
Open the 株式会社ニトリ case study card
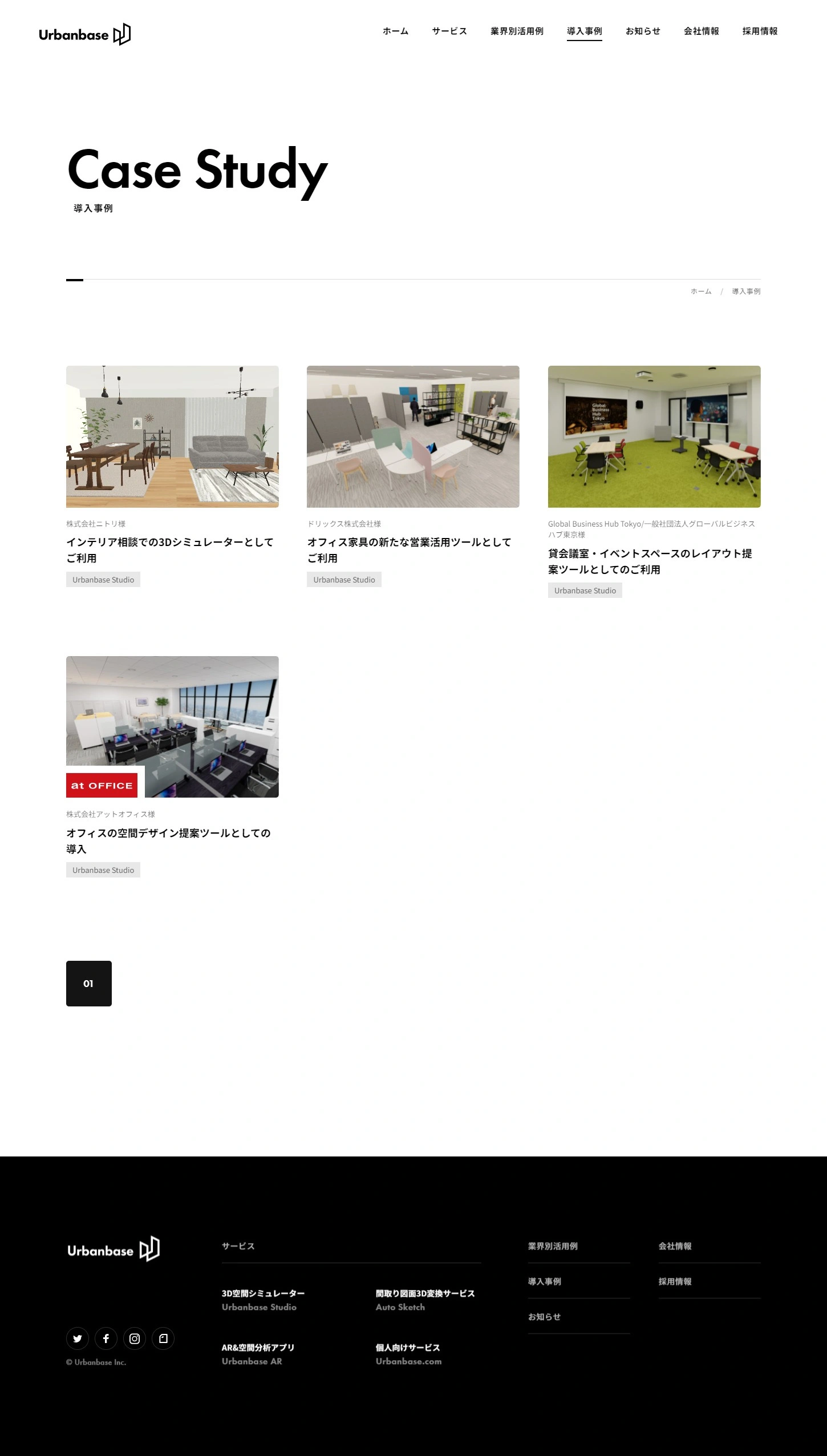(x=172, y=436)
